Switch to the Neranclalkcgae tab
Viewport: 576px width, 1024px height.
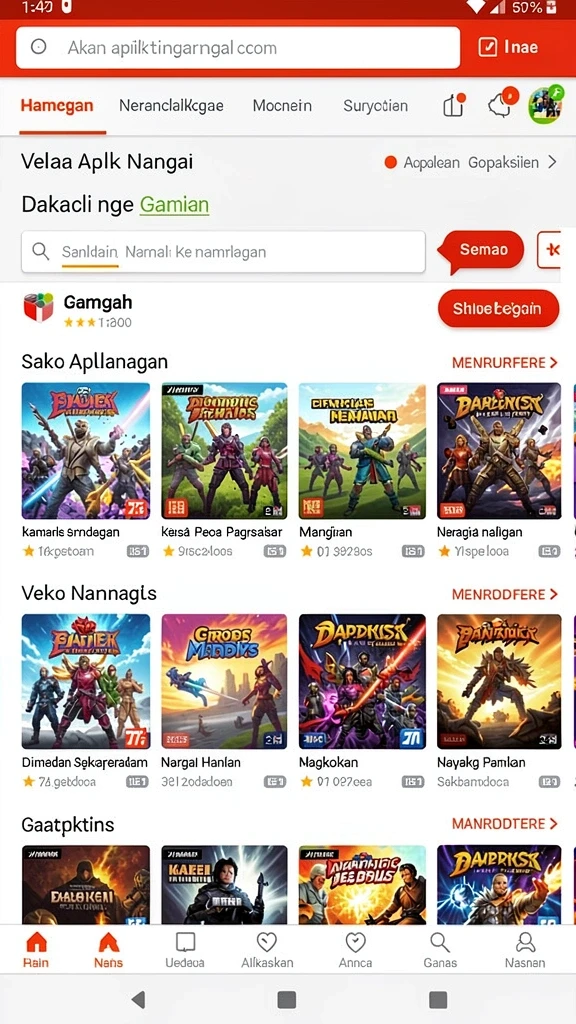[171, 106]
